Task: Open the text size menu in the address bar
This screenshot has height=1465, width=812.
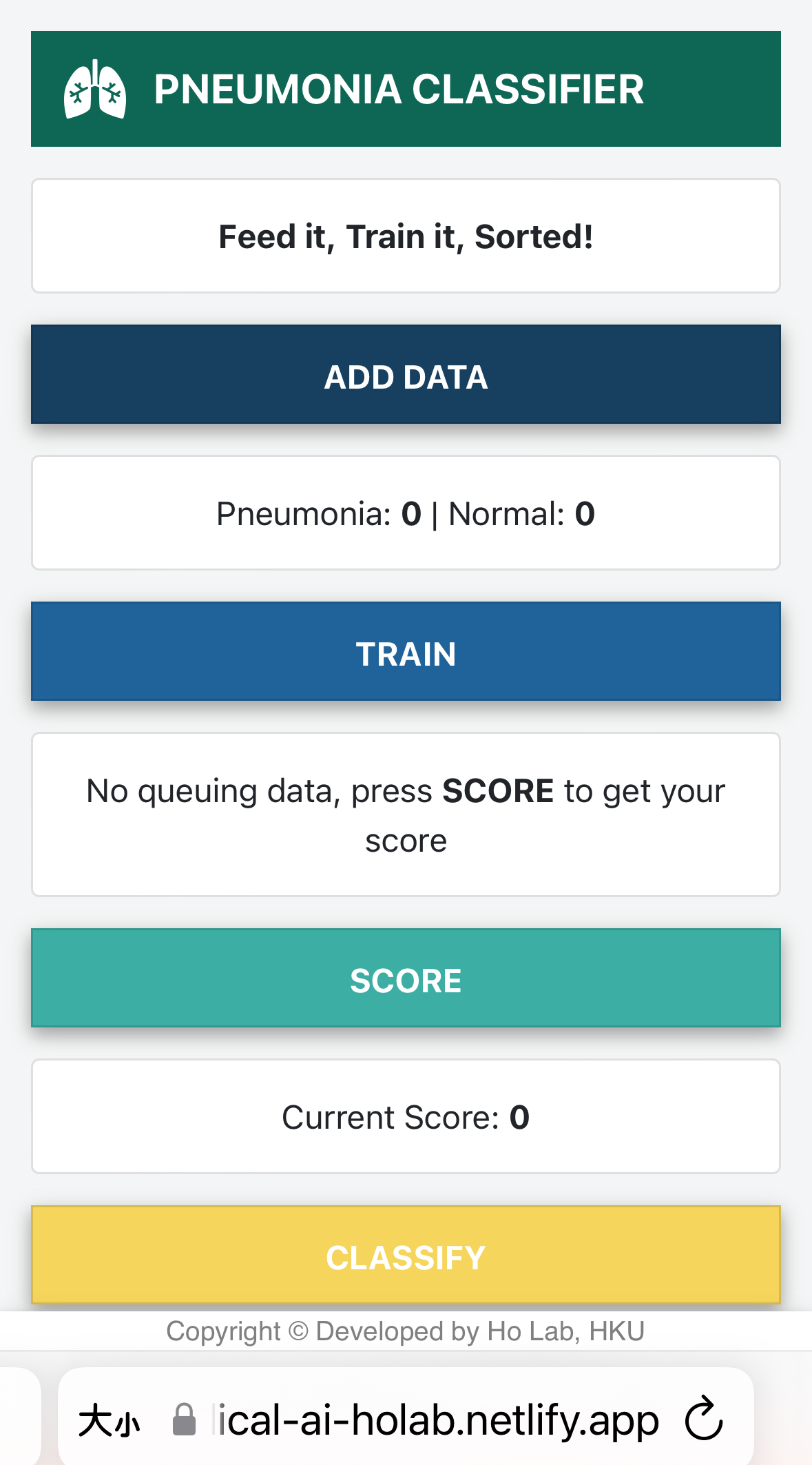Action: [110, 1421]
